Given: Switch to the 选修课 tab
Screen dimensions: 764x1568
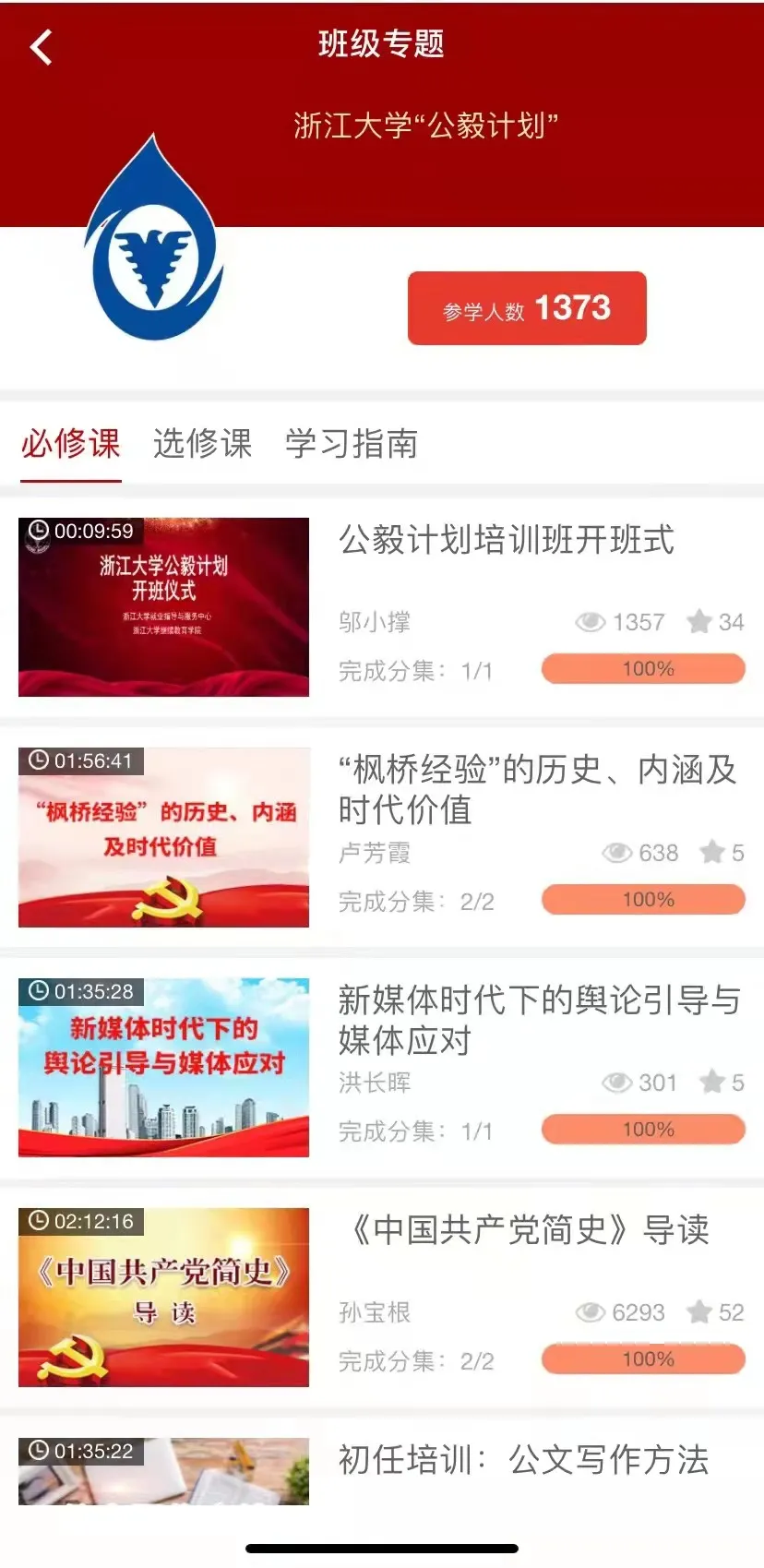Looking at the screenshot, I should click(x=203, y=444).
